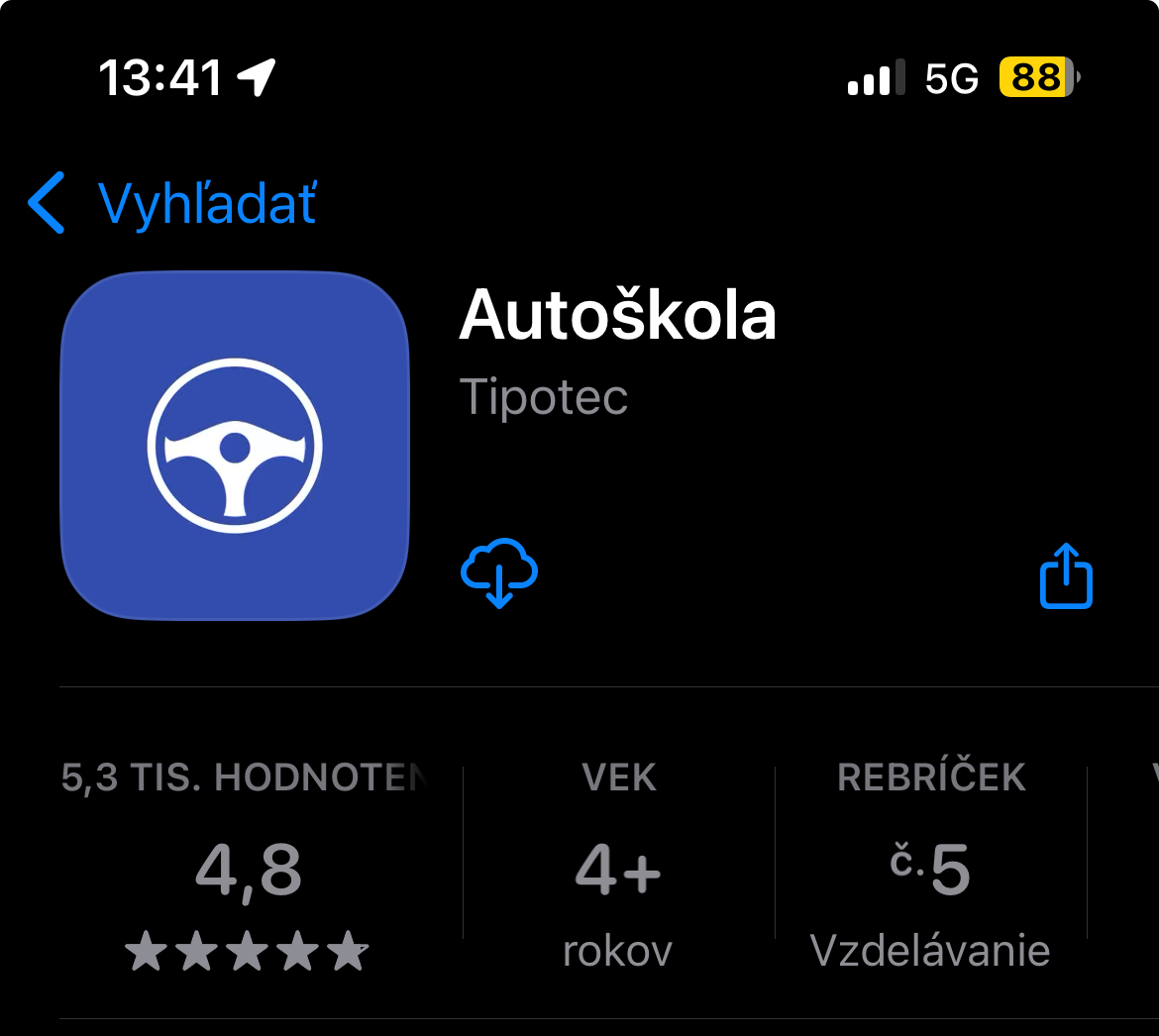Share the Autoškola app page
Screen dimensions: 1159x1036
1066,575
